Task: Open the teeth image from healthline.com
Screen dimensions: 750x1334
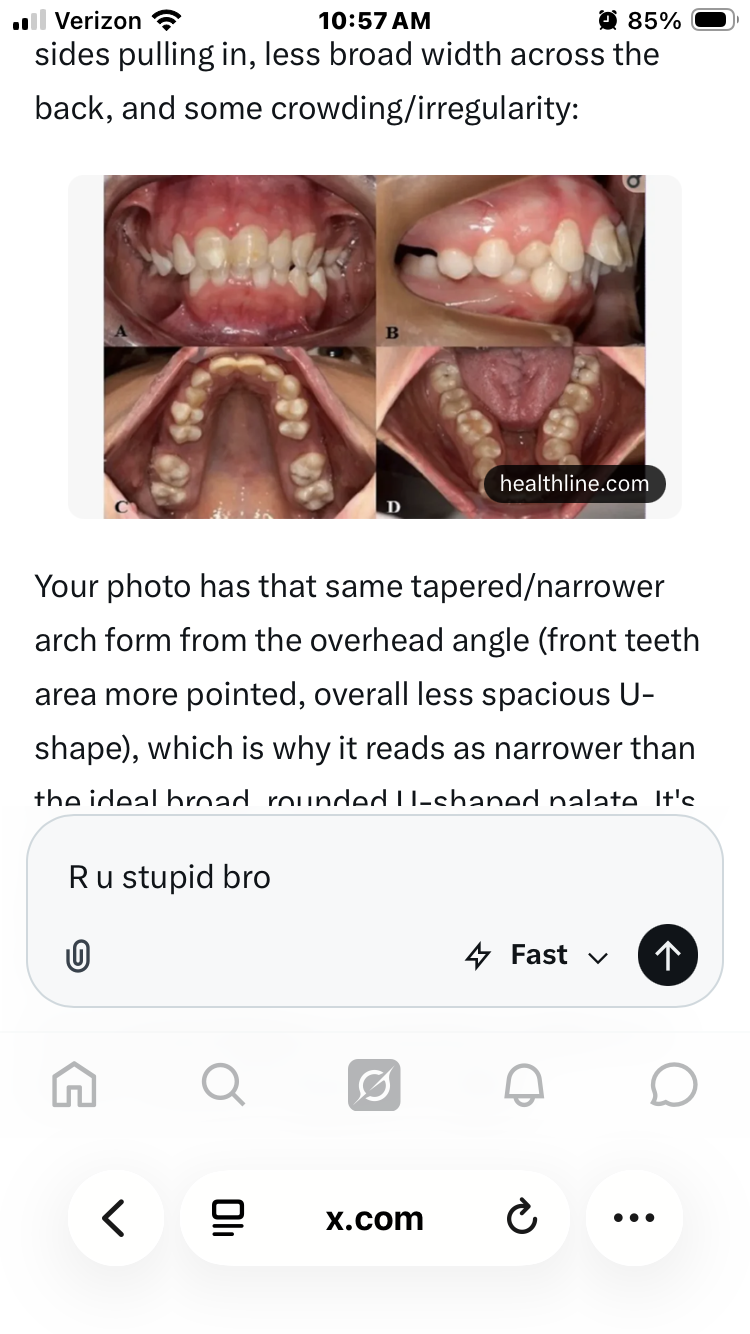Action: pos(374,346)
